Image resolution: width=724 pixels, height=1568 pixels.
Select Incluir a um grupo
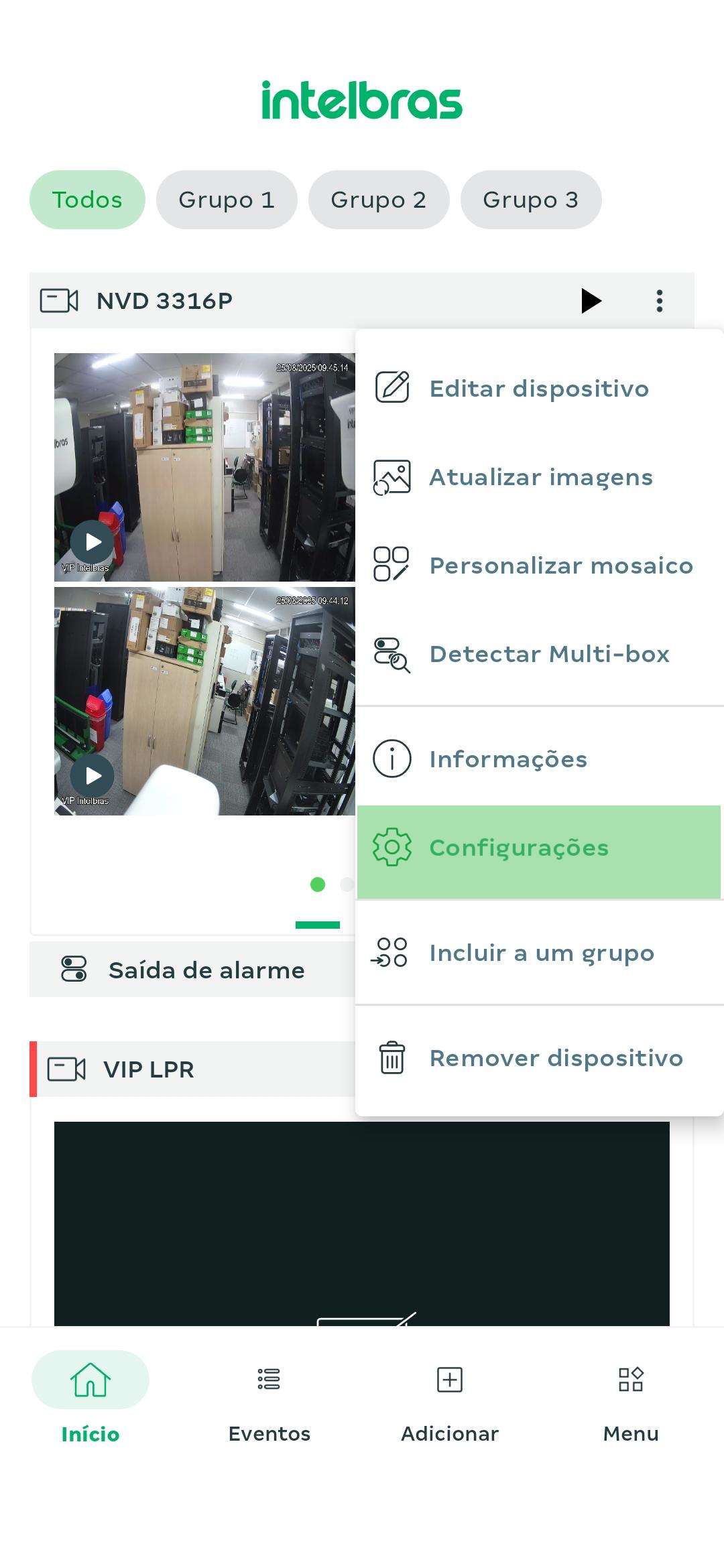[x=541, y=953]
